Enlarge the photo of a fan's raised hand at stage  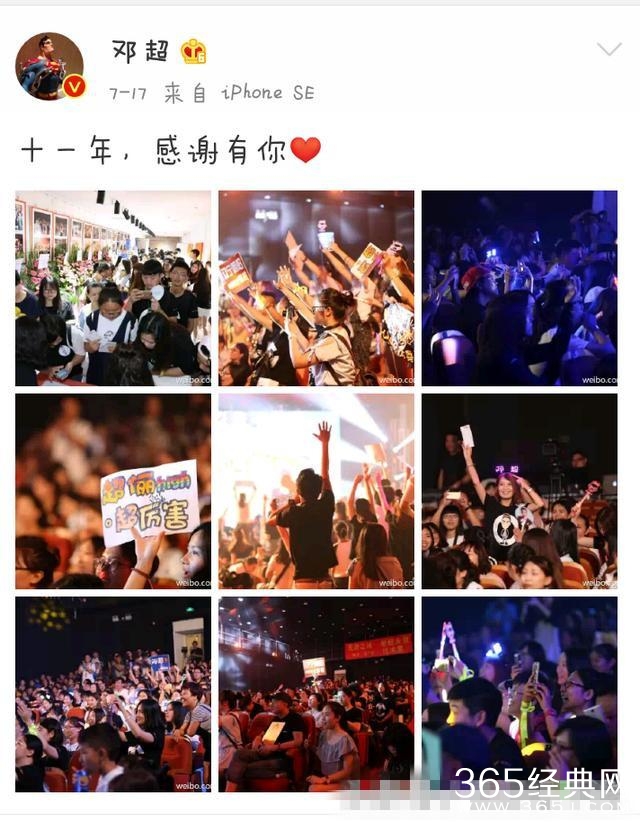316,491
